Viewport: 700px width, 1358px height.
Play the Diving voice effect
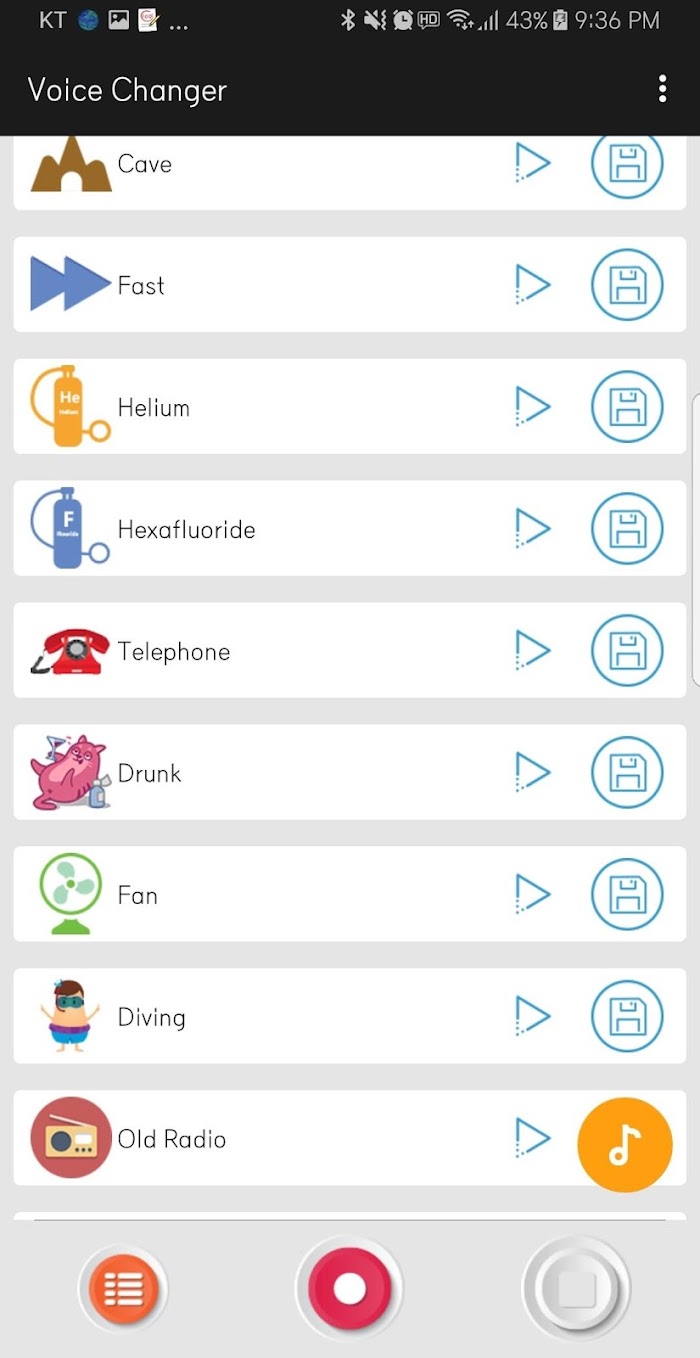pyautogui.click(x=533, y=1017)
